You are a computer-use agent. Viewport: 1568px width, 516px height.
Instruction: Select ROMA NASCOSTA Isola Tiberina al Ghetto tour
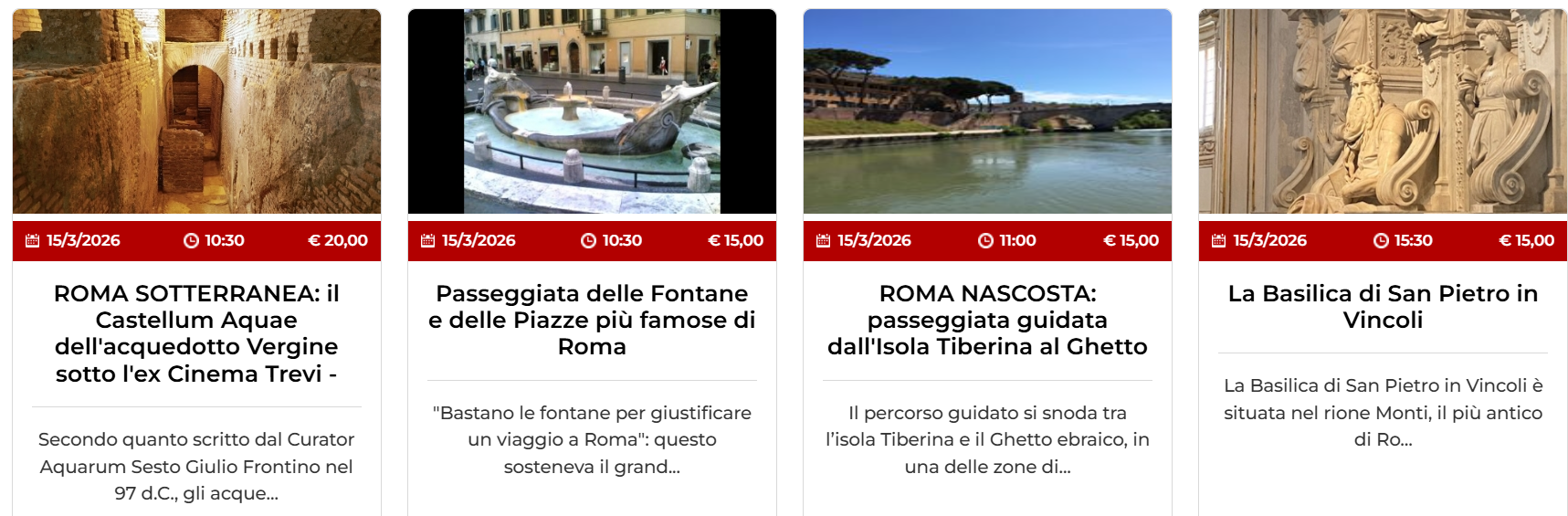(987, 320)
